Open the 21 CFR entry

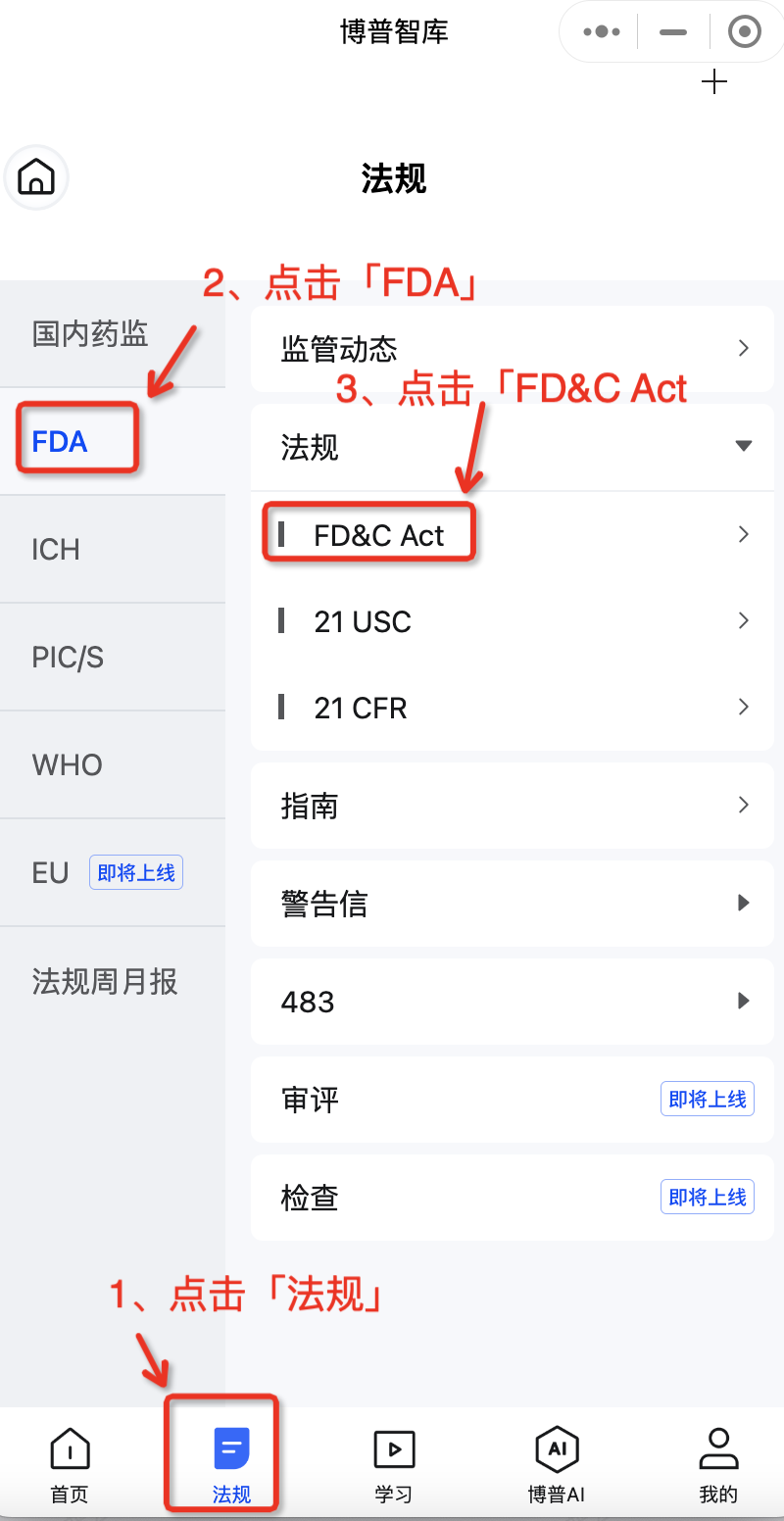click(513, 708)
